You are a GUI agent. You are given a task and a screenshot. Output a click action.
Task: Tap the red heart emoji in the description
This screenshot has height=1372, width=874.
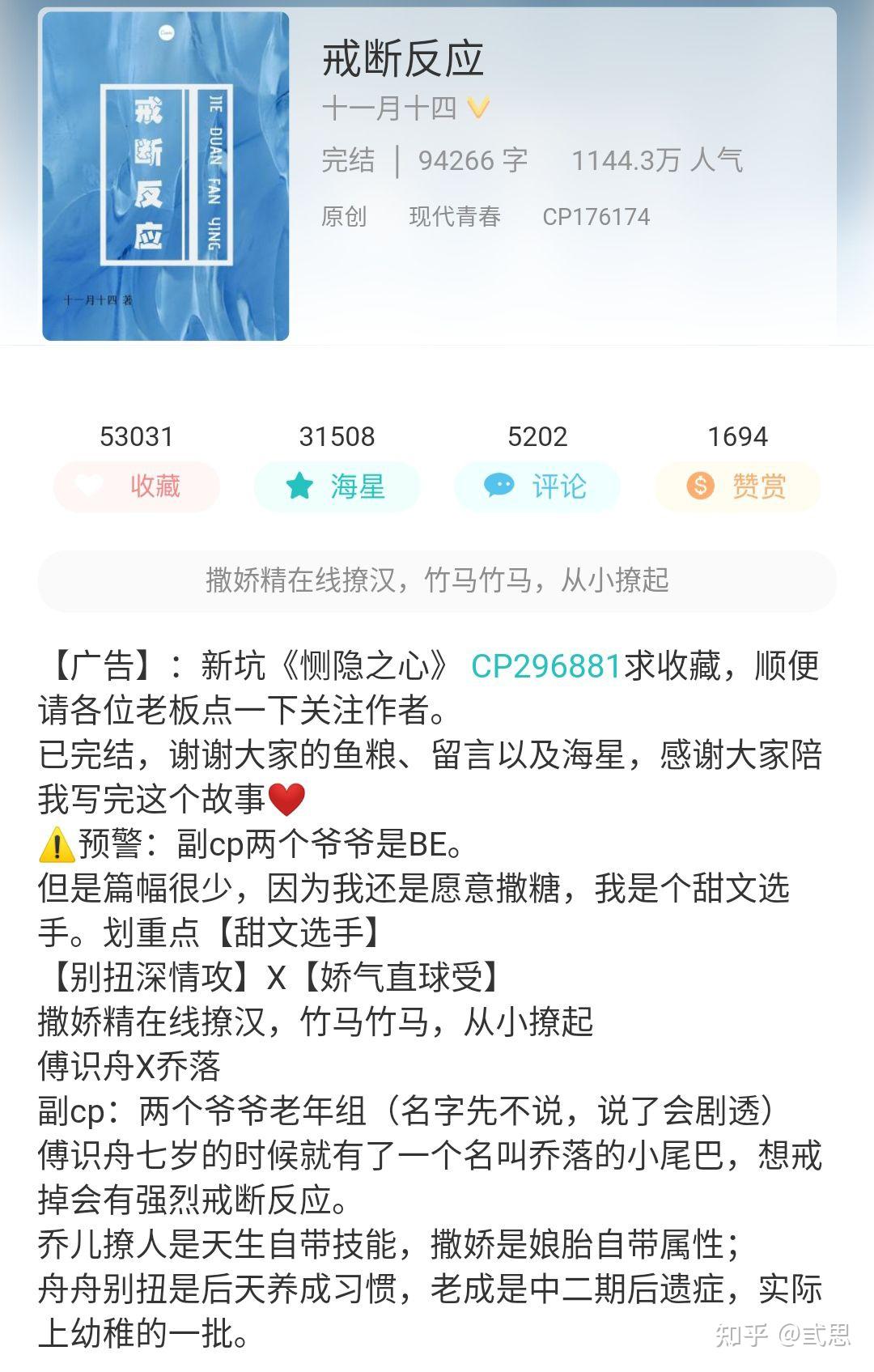click(x=285, y=797)
